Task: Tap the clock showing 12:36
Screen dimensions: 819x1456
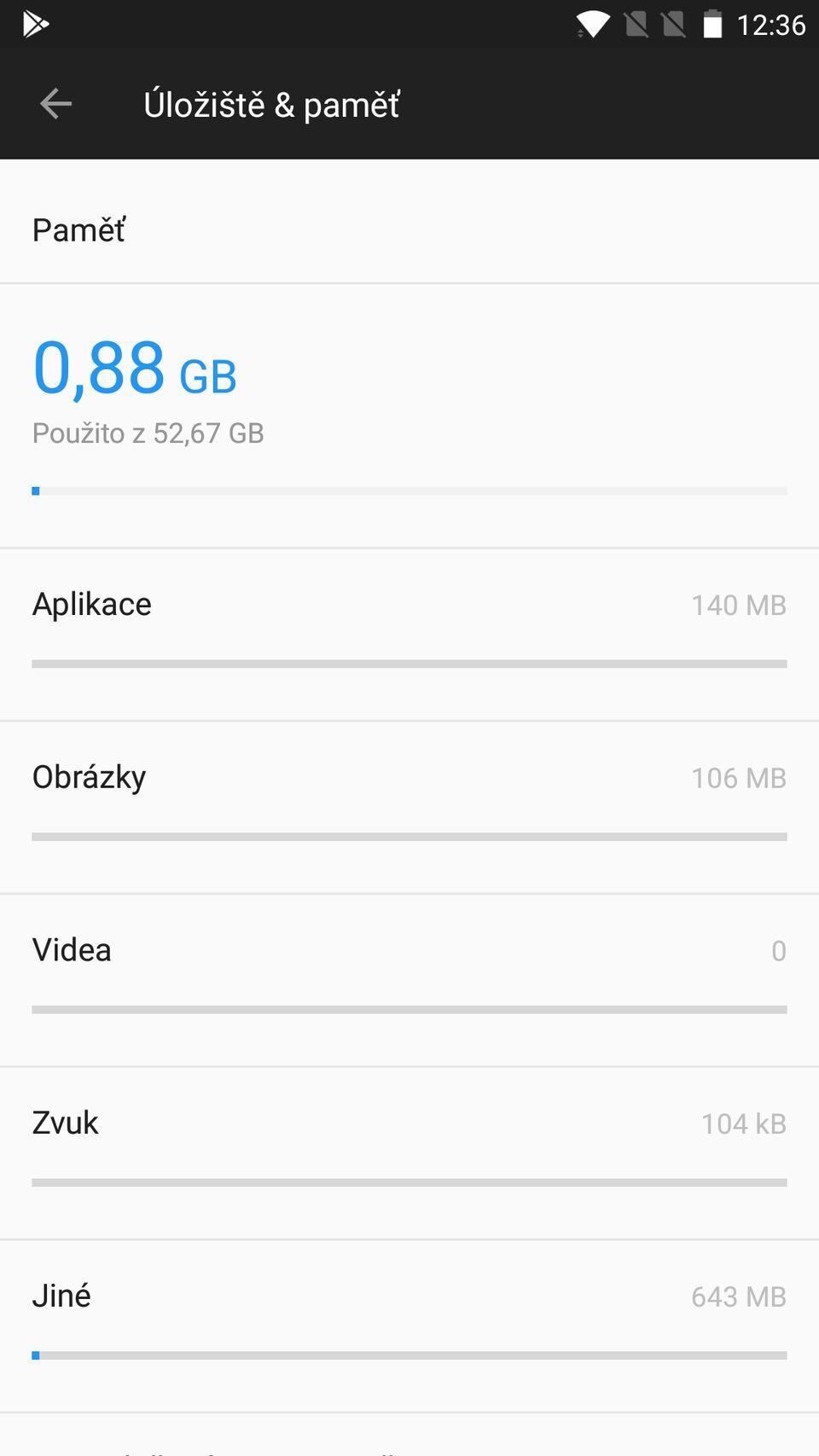Action: tap(770, 26)
